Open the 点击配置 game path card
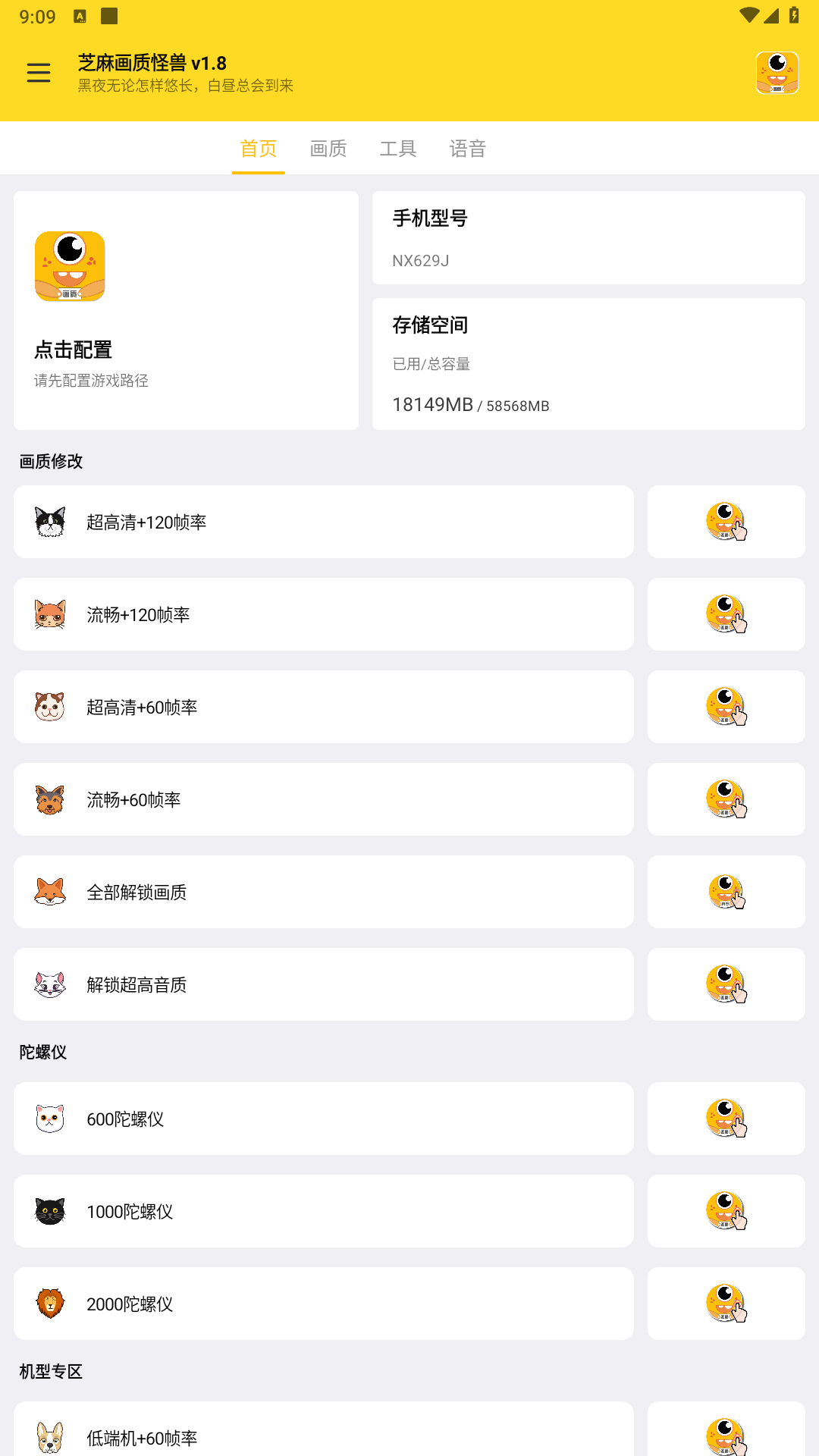Viewport: 819px width, 1456px height. pos(186,310)
